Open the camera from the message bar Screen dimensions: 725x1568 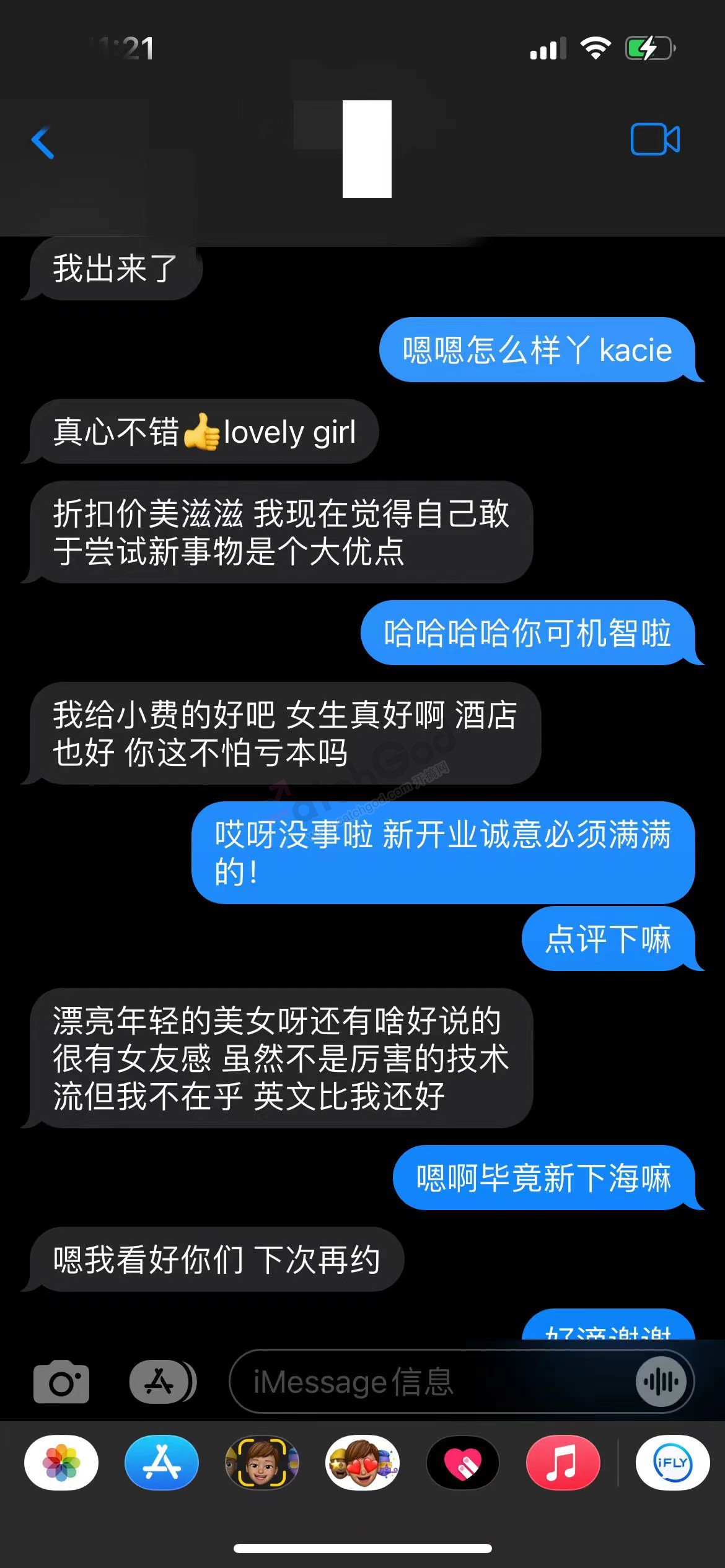click(x=61, y=1381)
